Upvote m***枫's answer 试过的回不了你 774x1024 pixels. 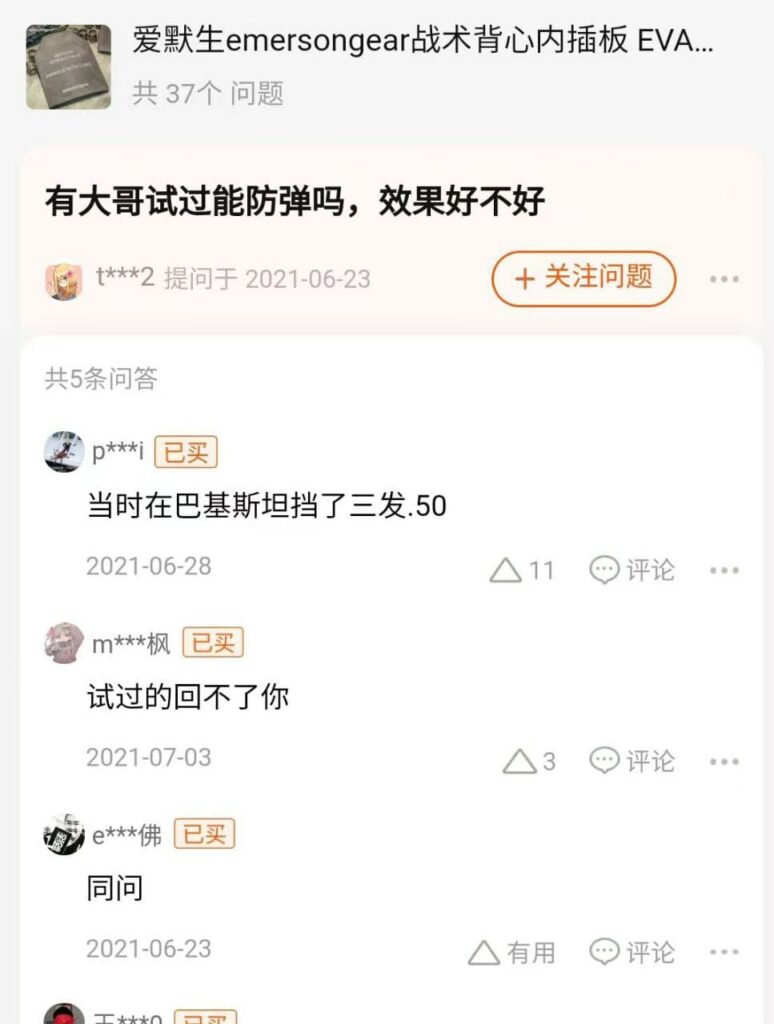[x=529, y=761]
